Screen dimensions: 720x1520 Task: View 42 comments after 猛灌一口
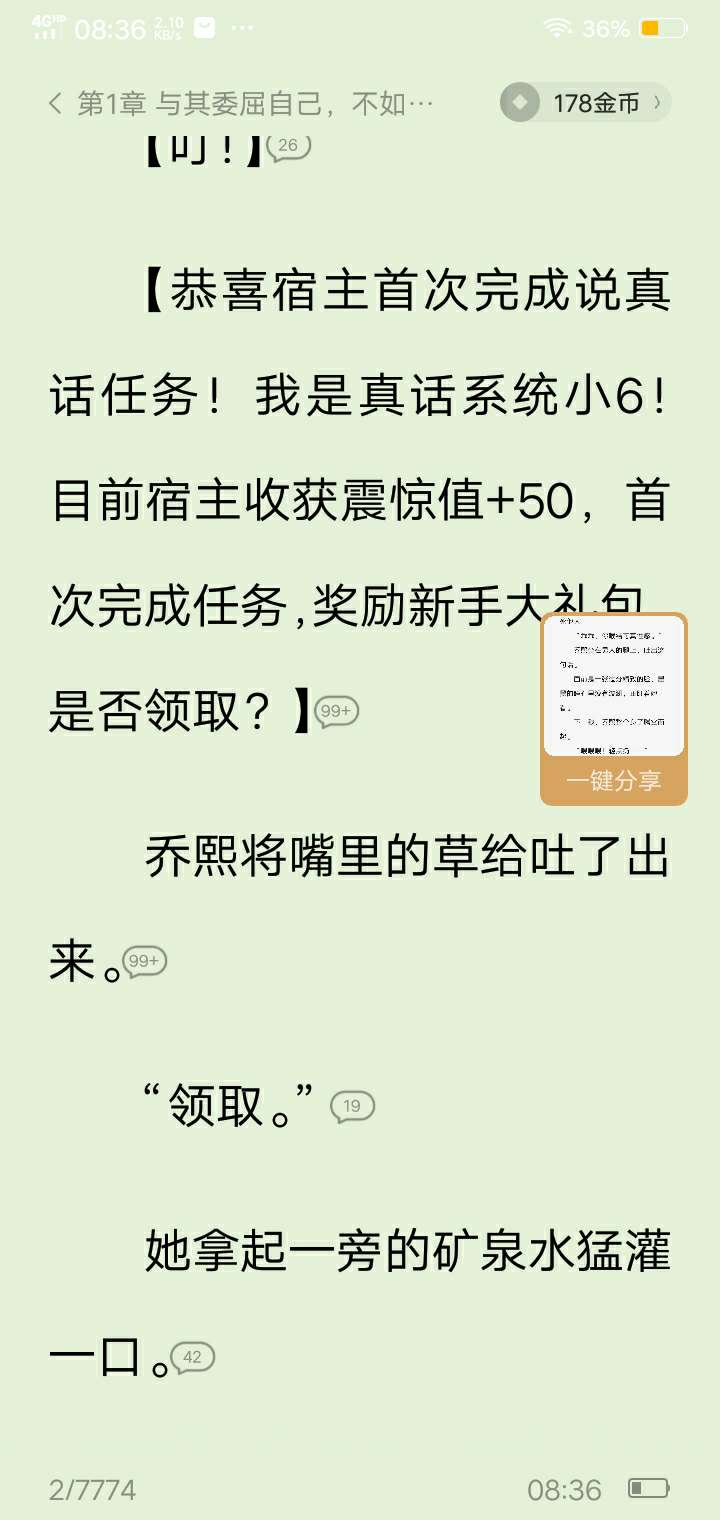click(192, 1357)
